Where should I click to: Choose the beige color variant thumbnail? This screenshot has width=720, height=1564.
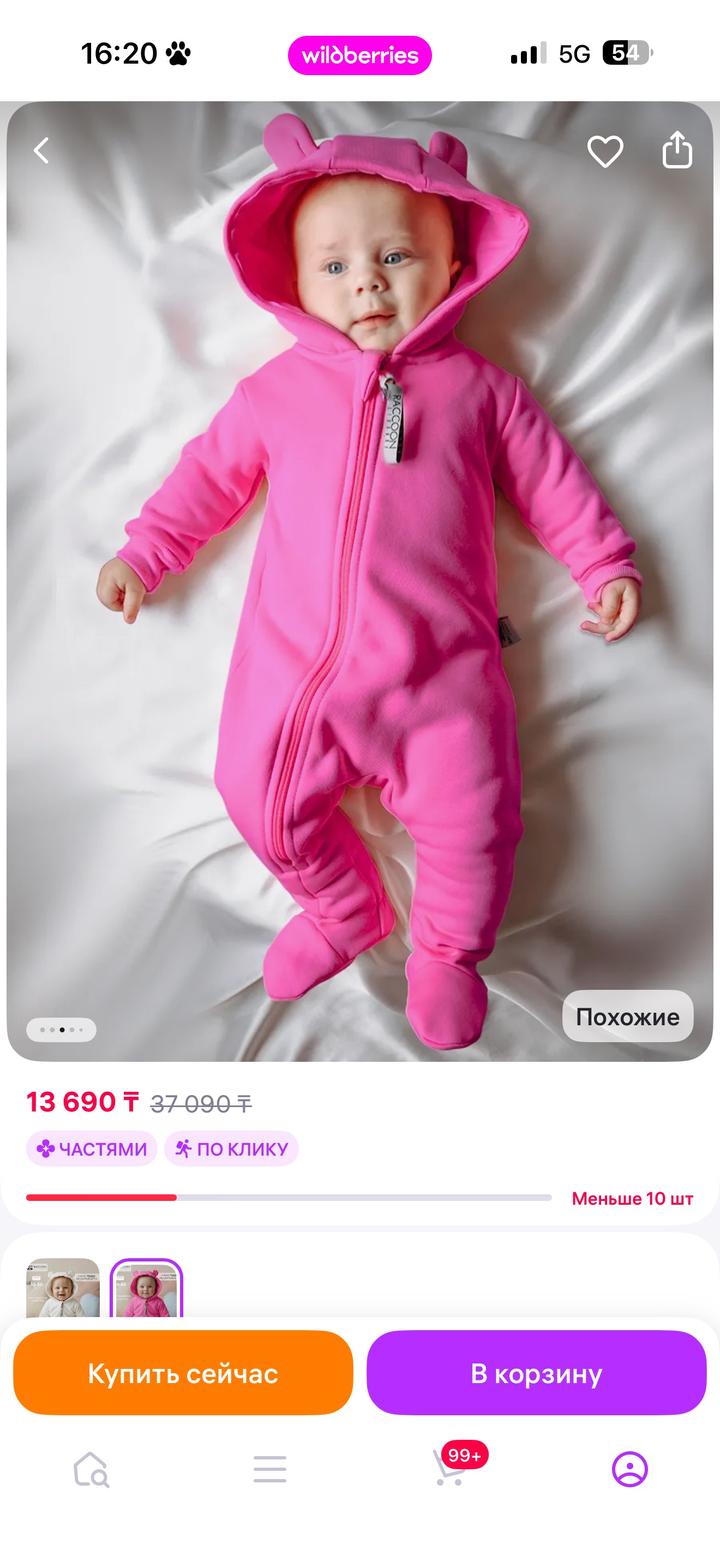pos(63,1288)
